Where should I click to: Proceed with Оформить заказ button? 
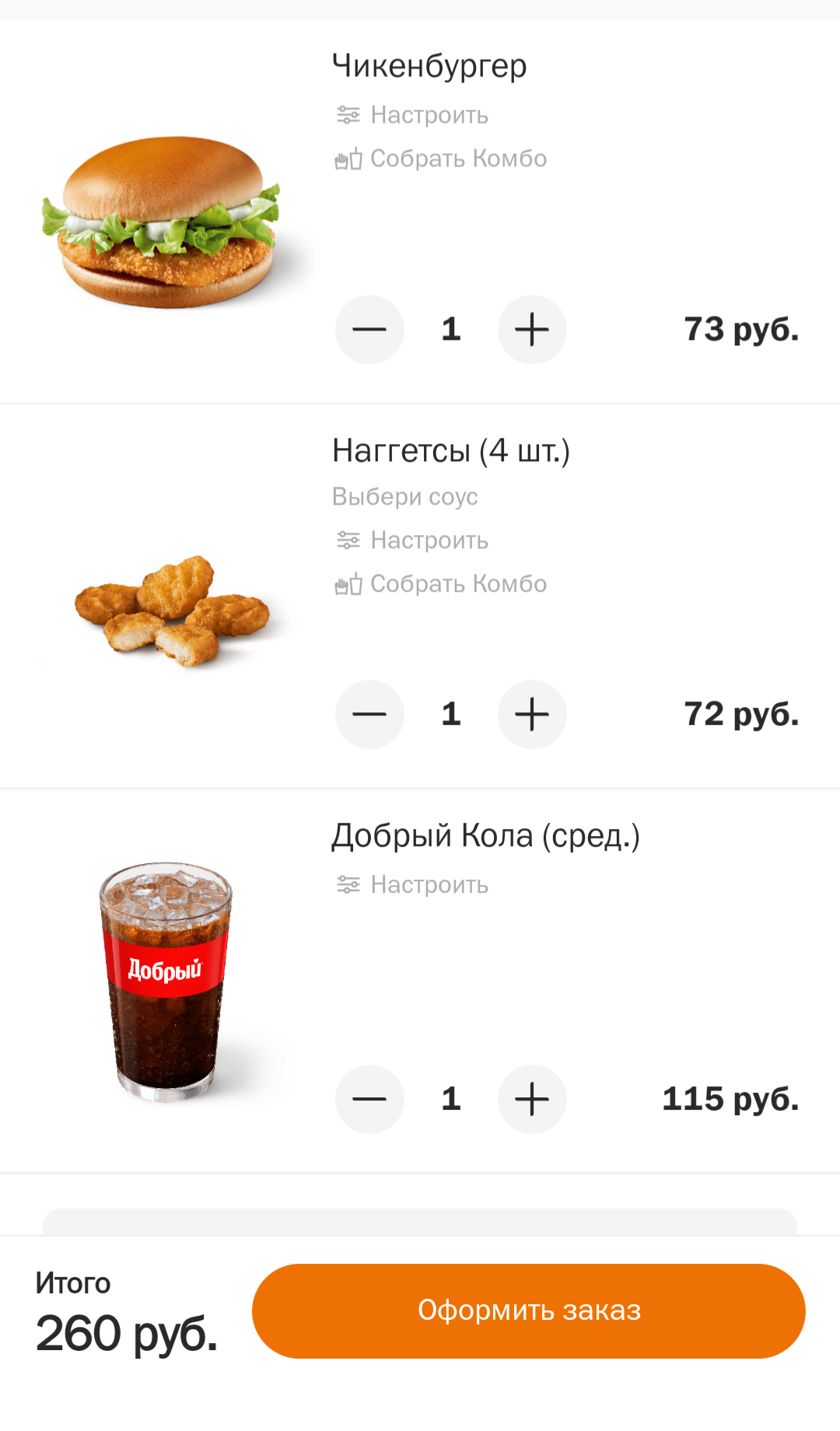[529, 1311]
